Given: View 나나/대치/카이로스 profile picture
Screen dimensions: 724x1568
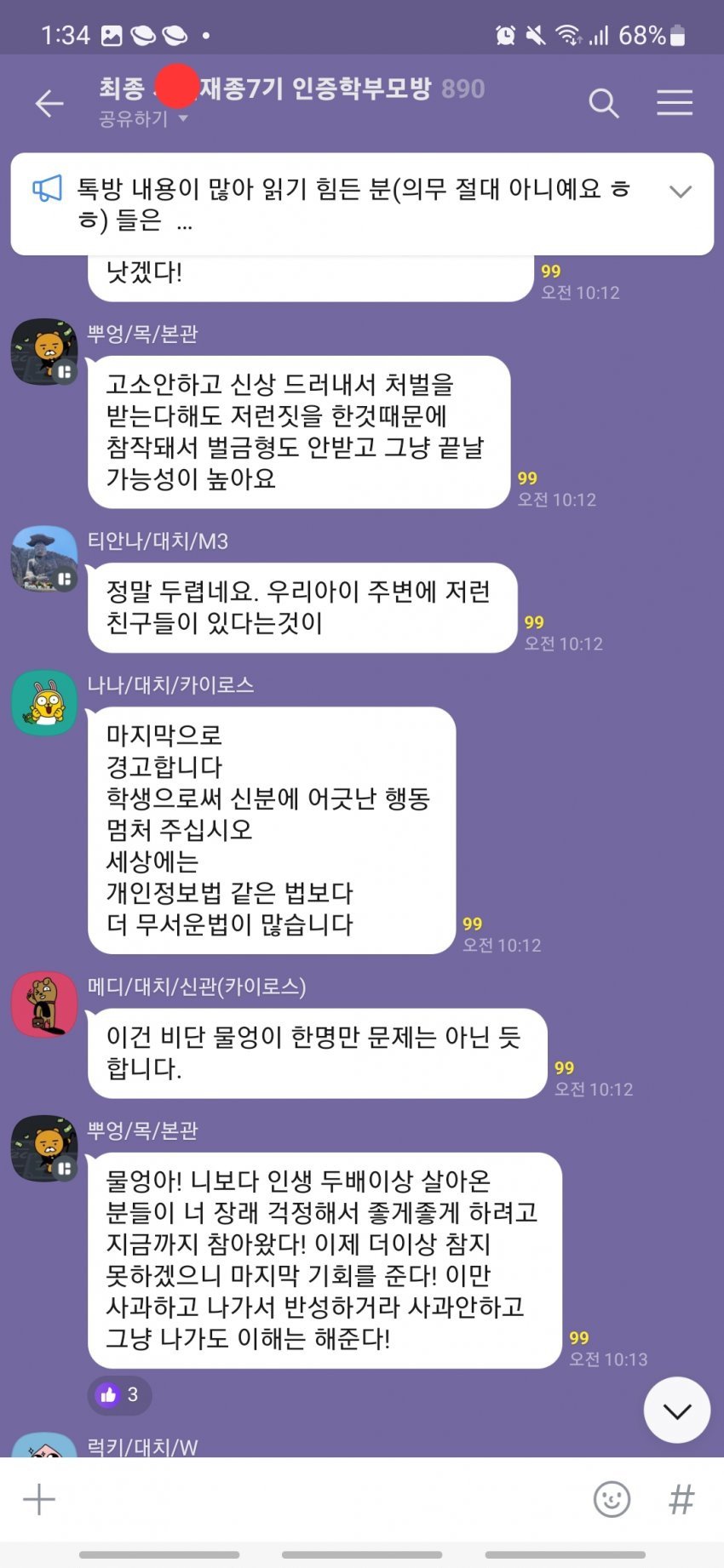Looking at the screenshot, I should click(44, 703).
